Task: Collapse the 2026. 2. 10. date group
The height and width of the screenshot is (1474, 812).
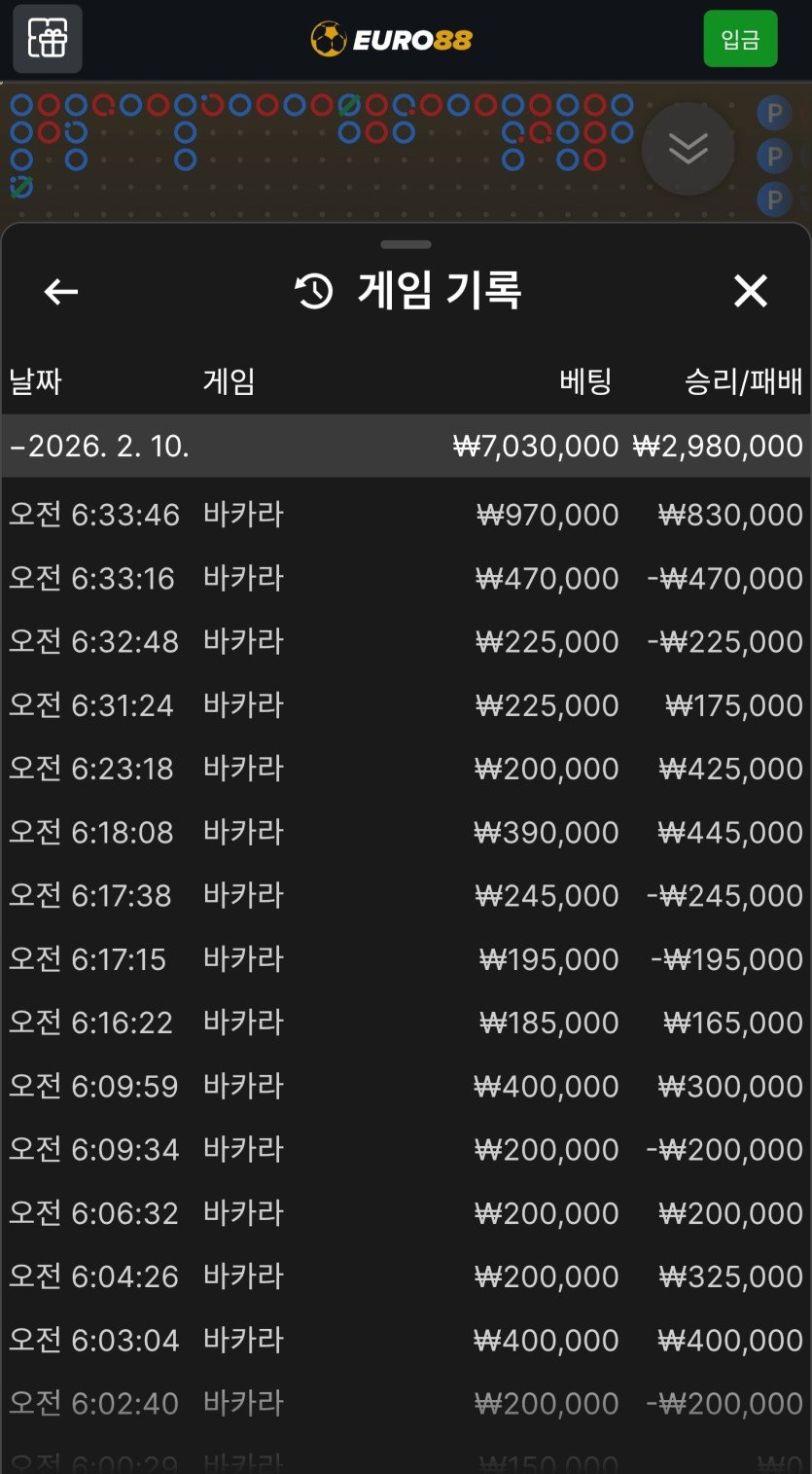Action: [97, 447]
